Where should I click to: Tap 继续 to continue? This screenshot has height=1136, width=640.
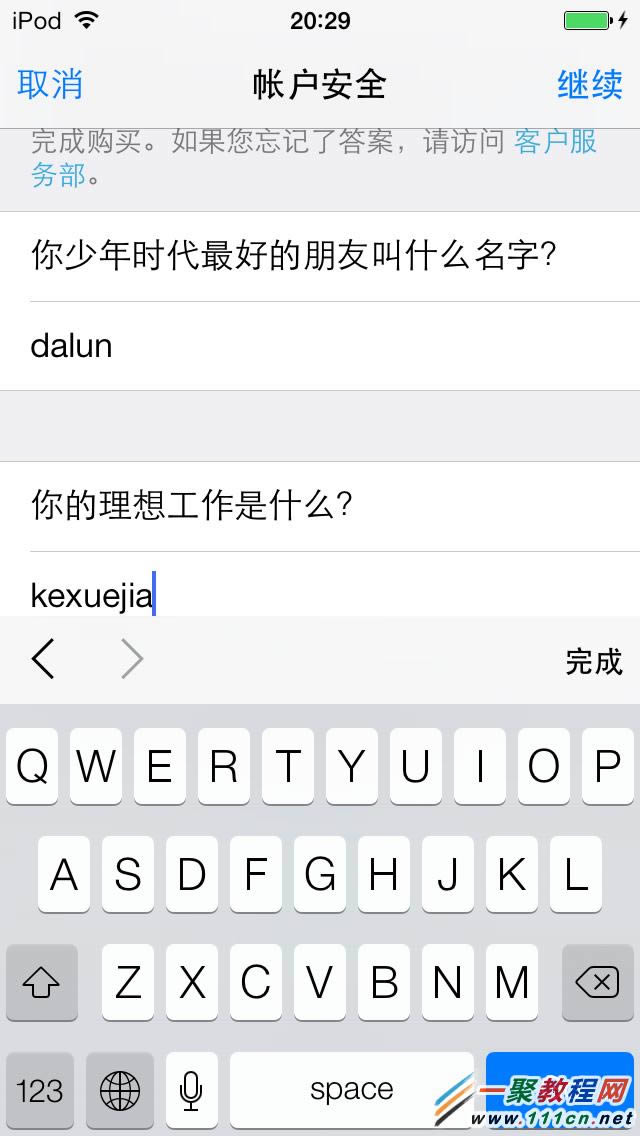(589, 86)
